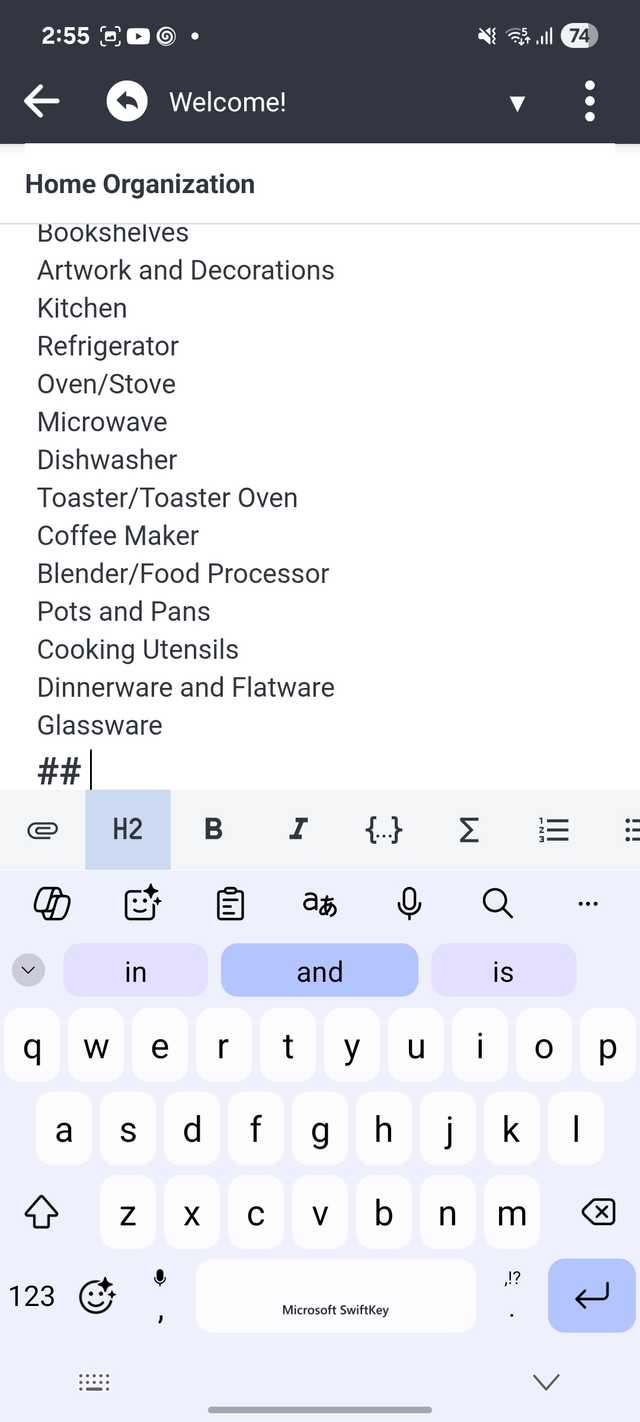Attach a file with the paperclip
This screenshot has width=640, height=1422.
tap(42, 829)
